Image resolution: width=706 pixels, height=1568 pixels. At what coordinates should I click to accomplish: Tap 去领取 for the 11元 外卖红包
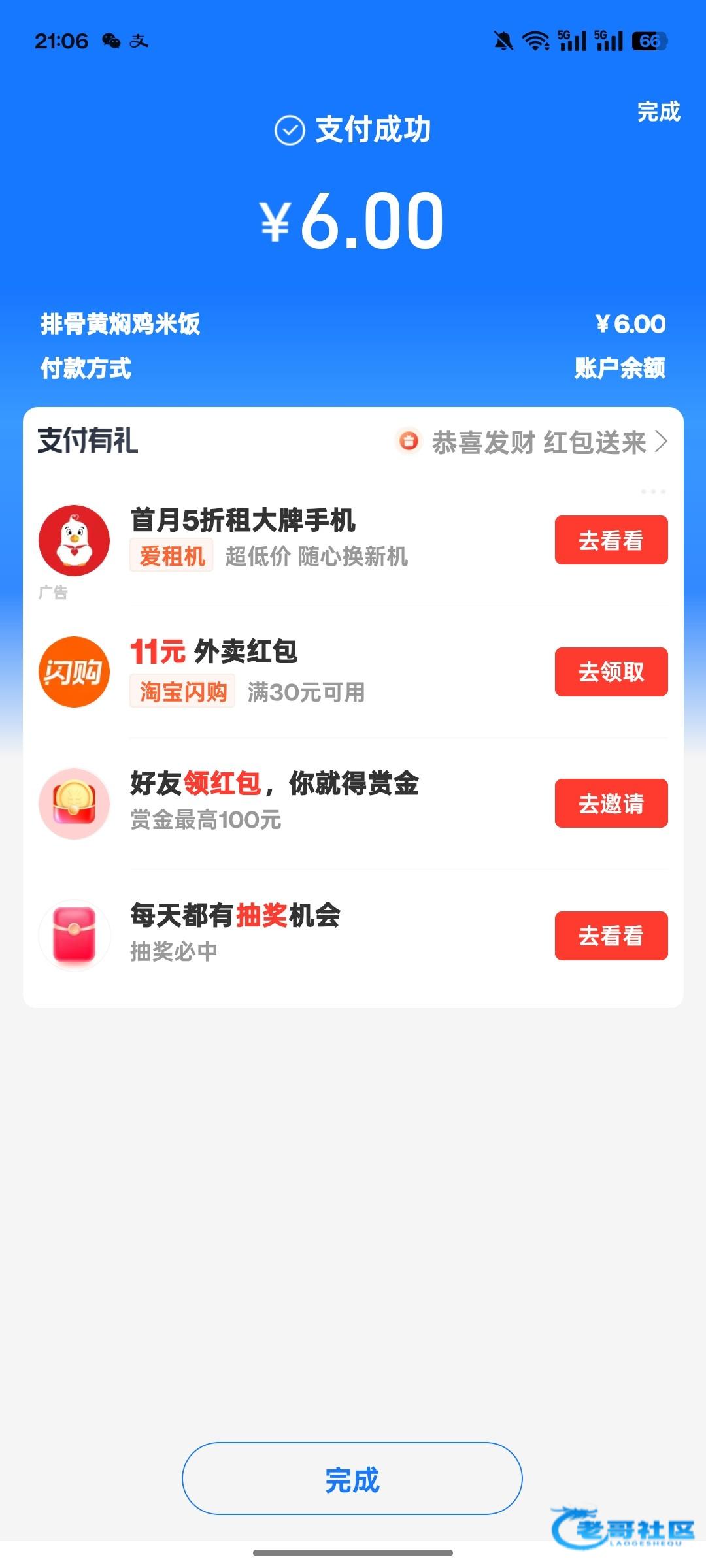(611, 672)
